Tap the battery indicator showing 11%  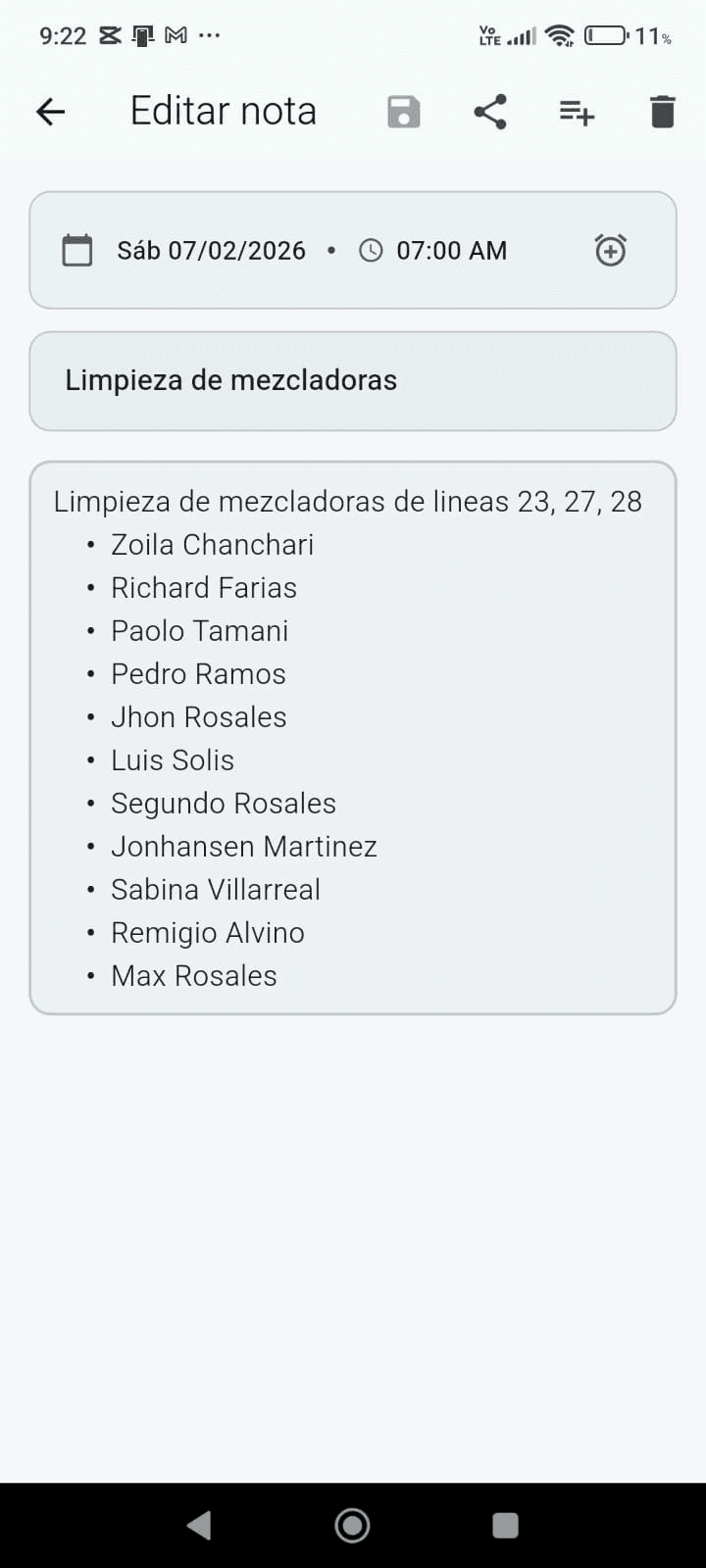click(x=622, y=34)
